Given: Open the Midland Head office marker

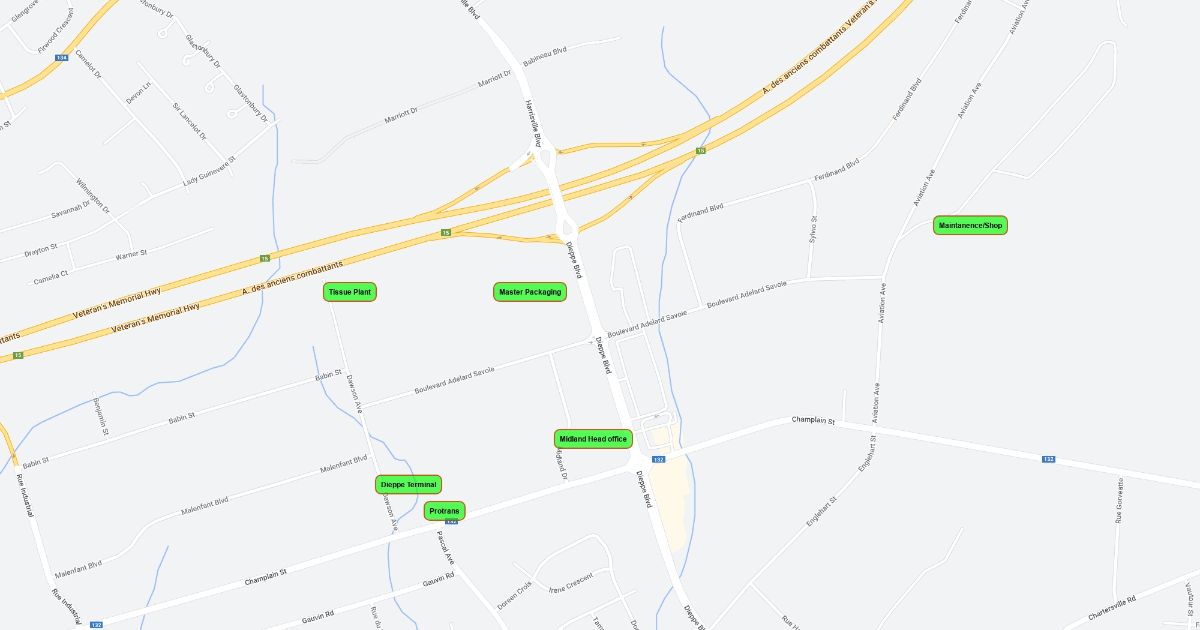Looking at the screenshot, I should (593, 439).
